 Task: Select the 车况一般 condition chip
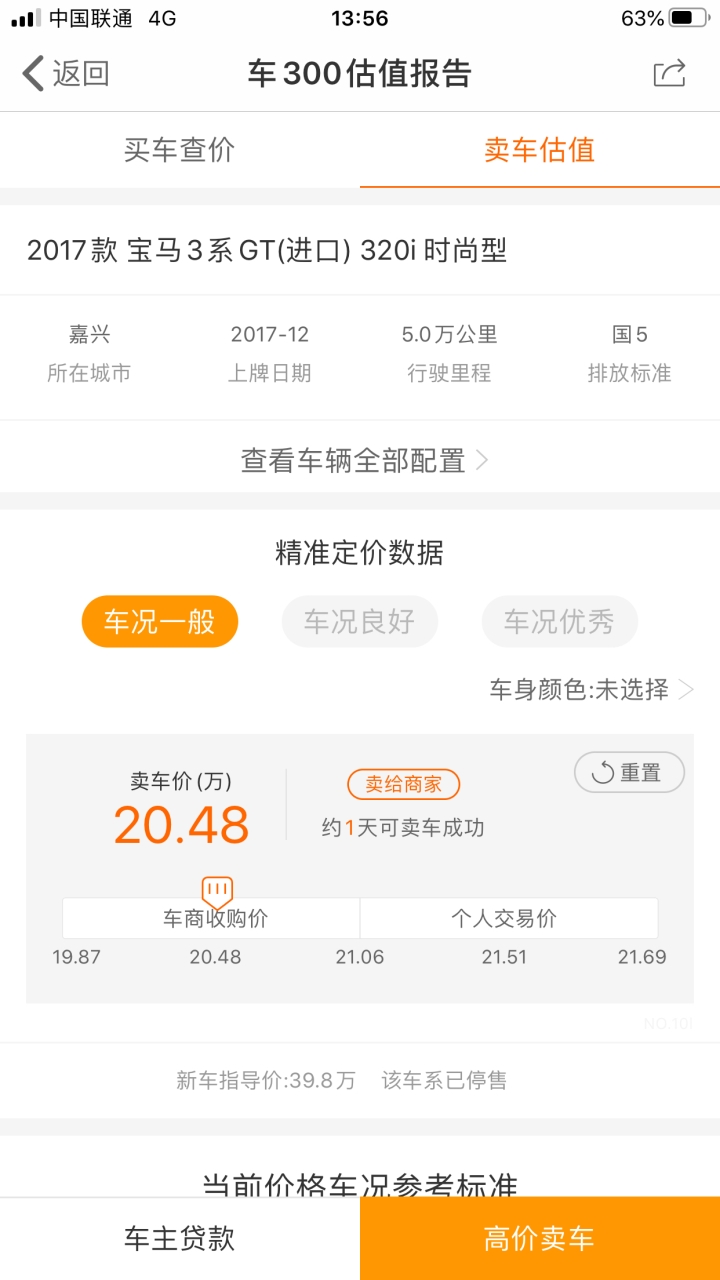click(x=160, y=622)
